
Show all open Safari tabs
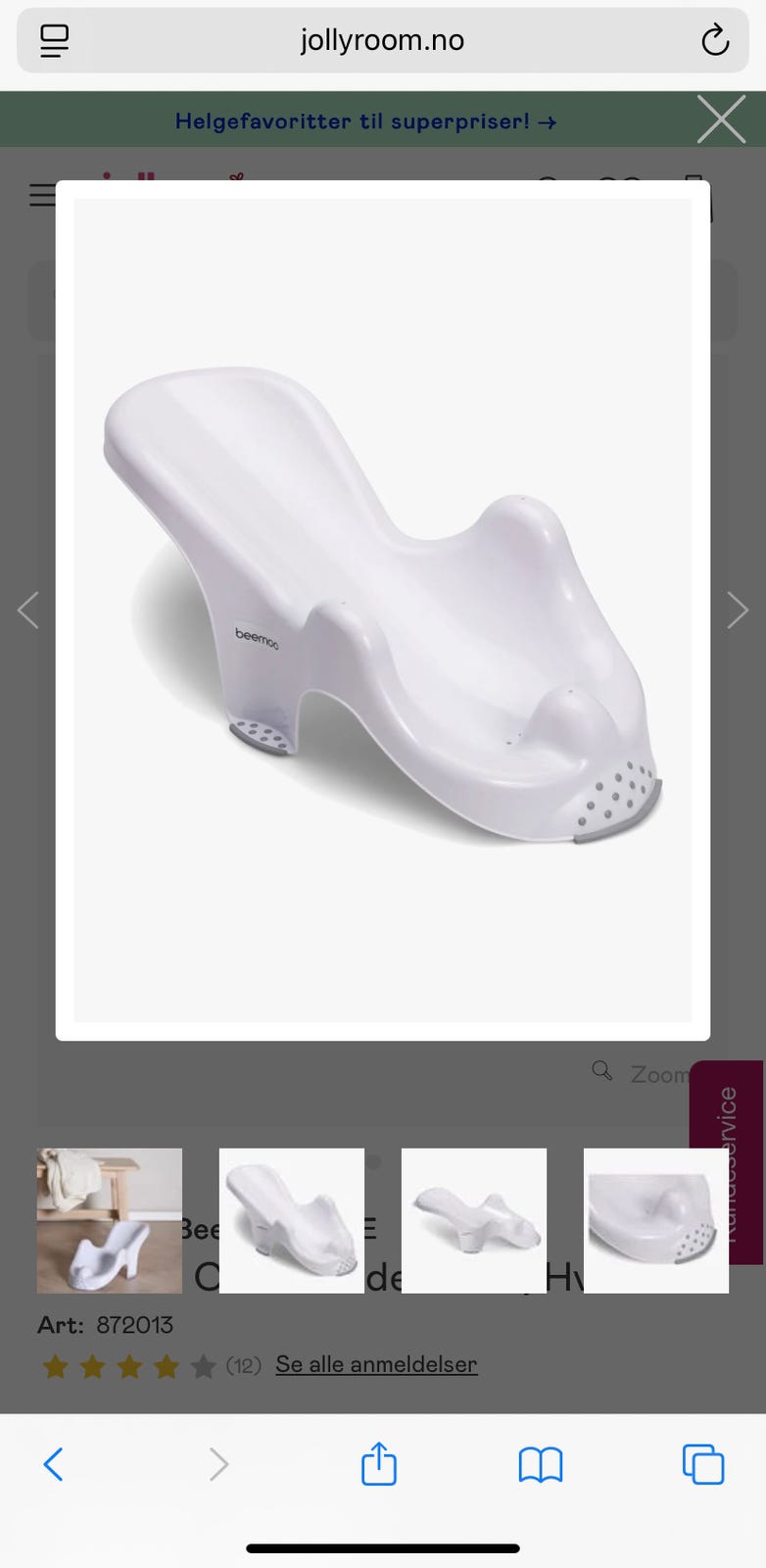pos(702,1465)
